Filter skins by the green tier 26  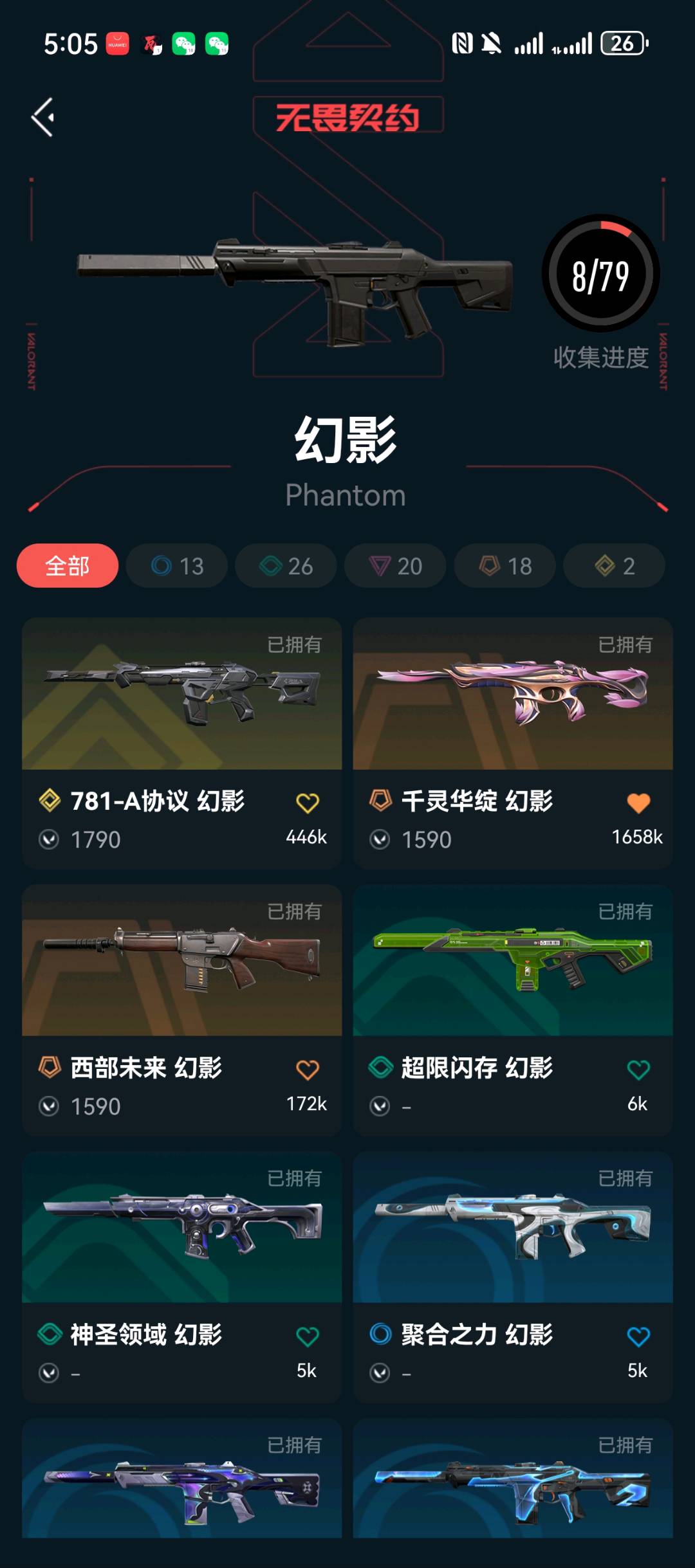(x=286, y=566)
